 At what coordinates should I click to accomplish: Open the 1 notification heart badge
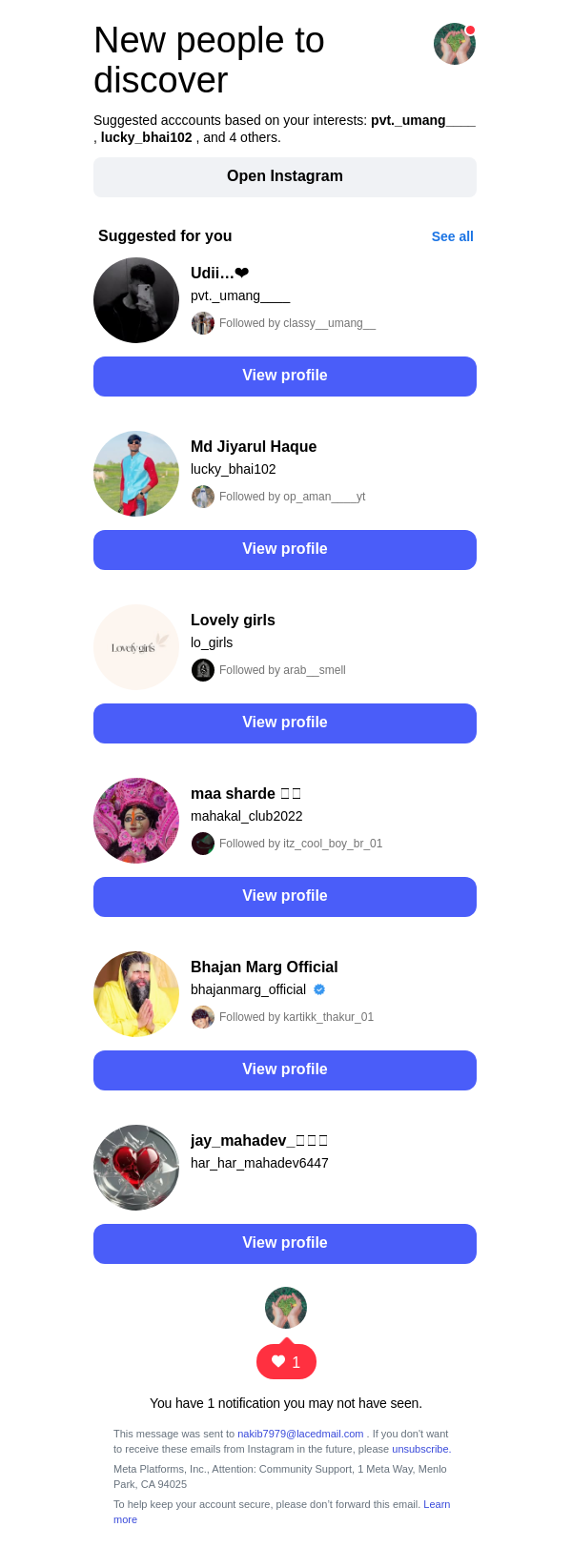click(x=286, y=1362)
